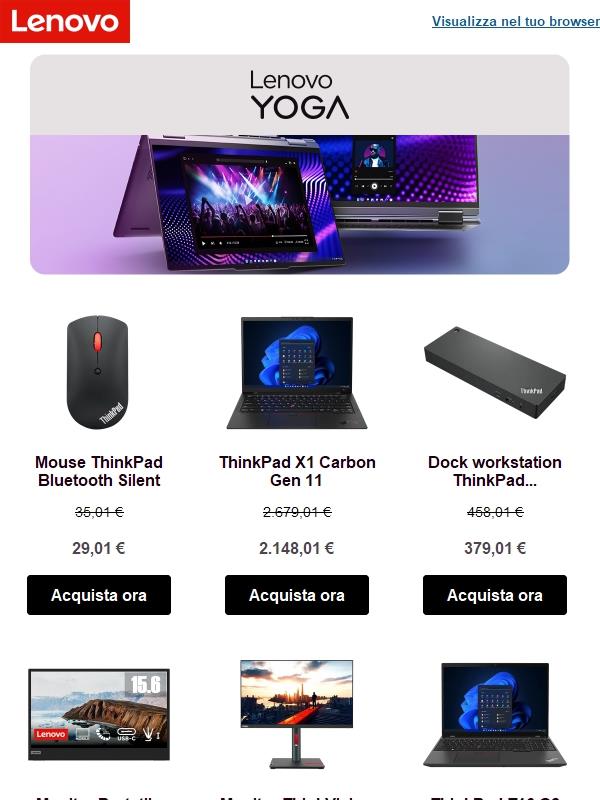The height and width of the screenshot is (800, 600).
Task: View the ThinkVision monitor on stand image
Action: [x=297, y=714]
